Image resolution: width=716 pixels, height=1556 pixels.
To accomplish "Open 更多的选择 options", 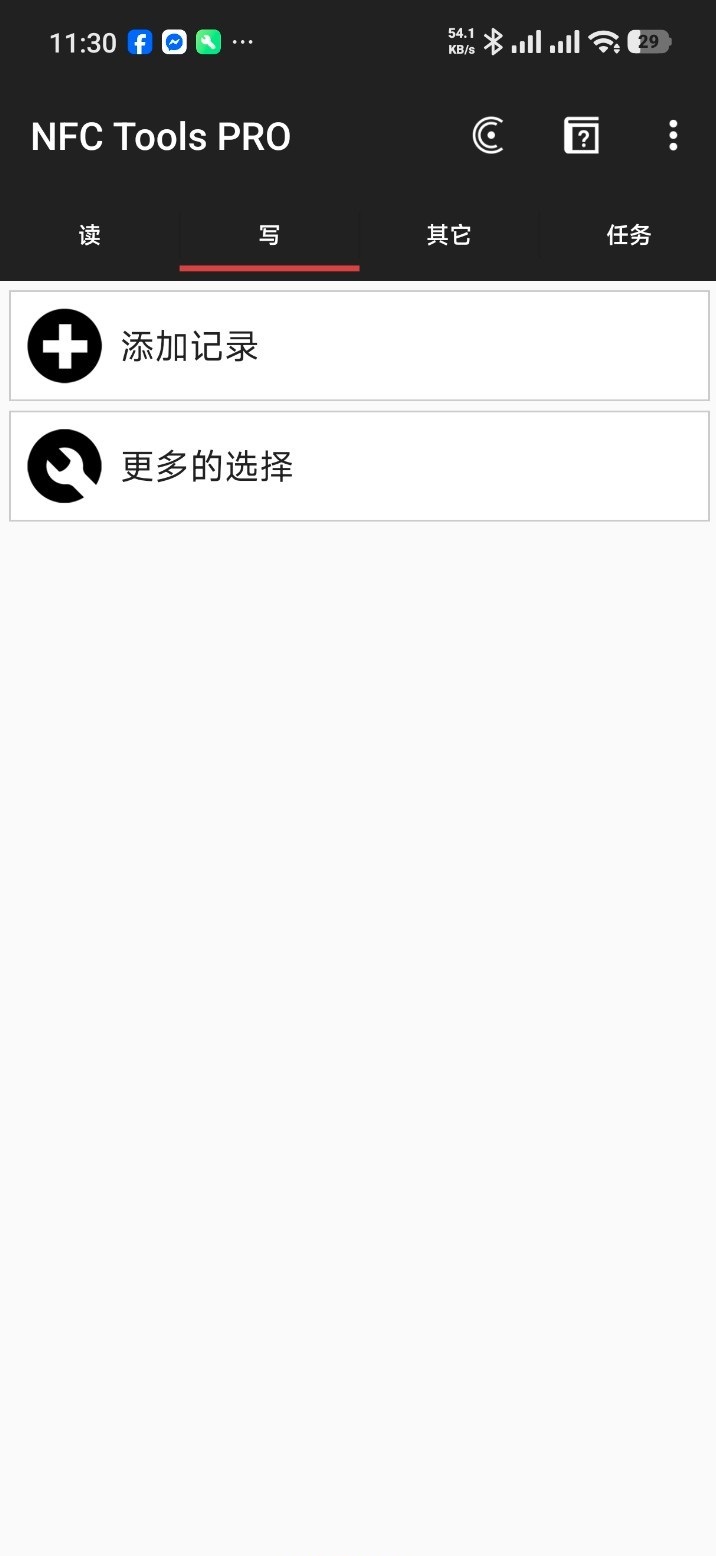I will 359,466.
